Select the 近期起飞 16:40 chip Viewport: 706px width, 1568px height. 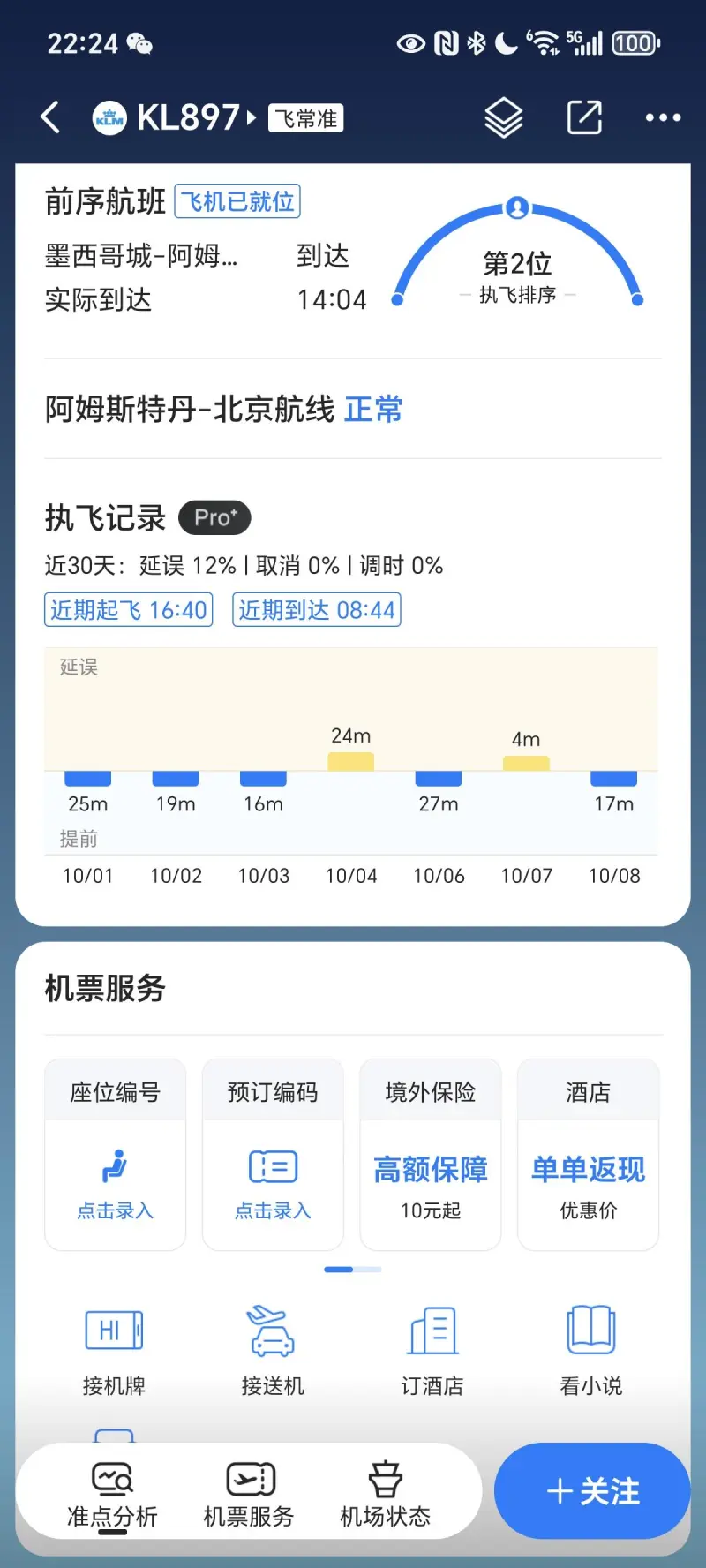click(x=129, y=610)
